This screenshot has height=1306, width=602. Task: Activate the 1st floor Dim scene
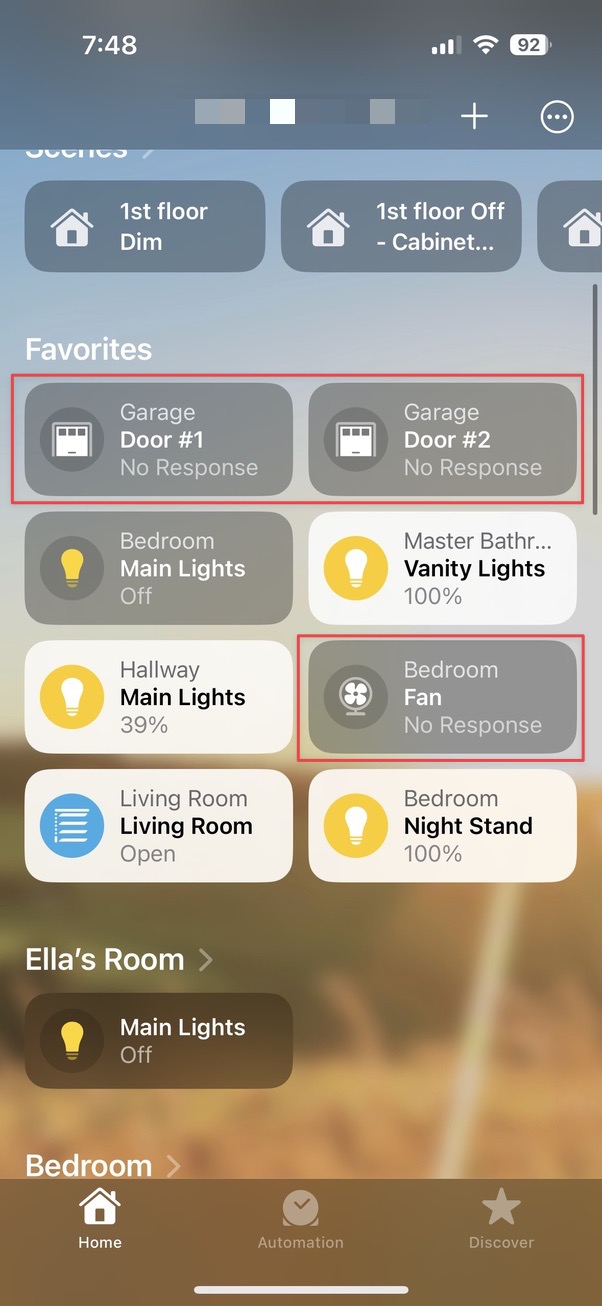pos(145,226)
